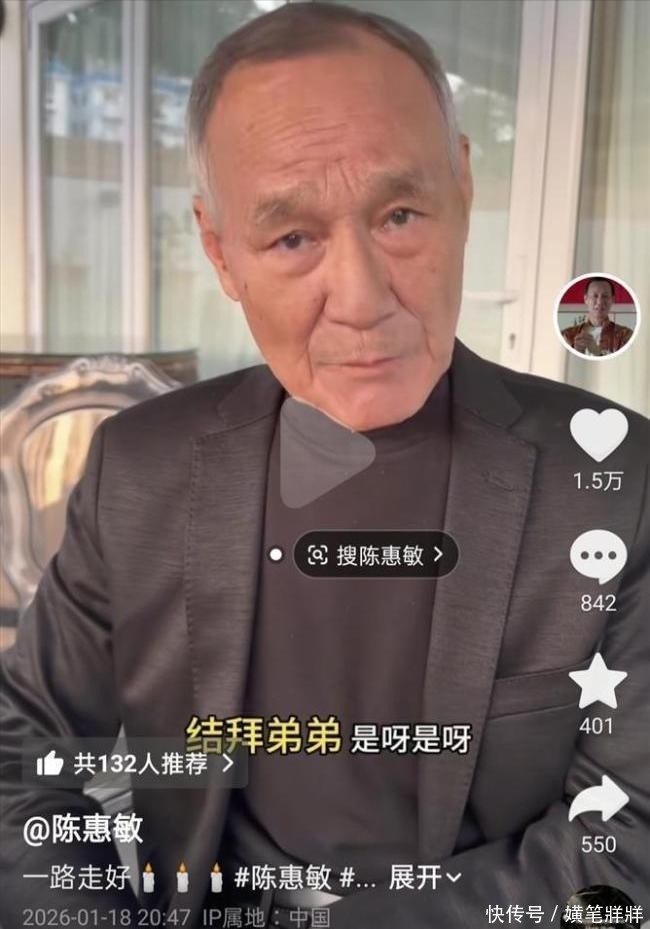Open the author's profile avatar
The height and width of the screenshot is (929, 650).
click(x=597, y=316)
